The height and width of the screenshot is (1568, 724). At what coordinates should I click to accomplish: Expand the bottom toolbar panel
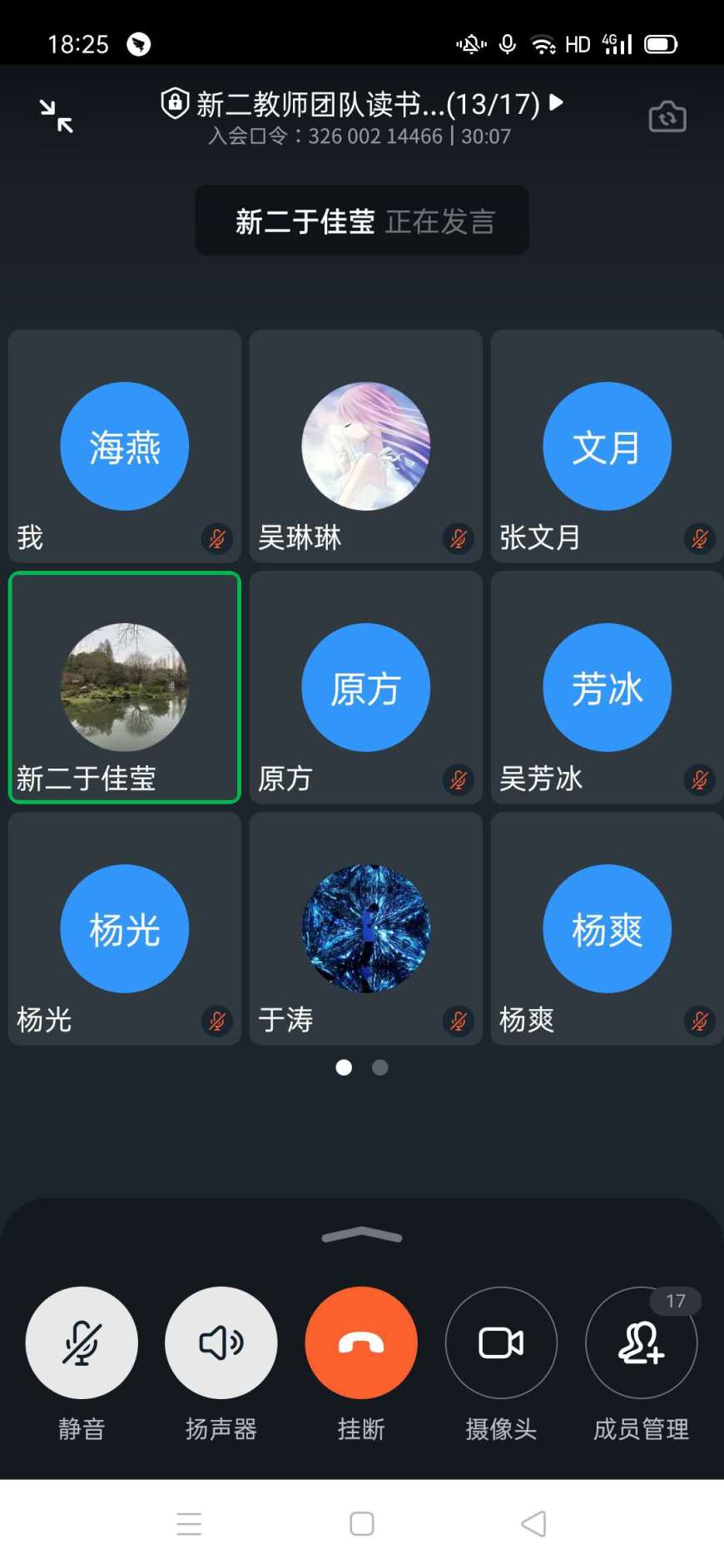[x=361, y=1236]
